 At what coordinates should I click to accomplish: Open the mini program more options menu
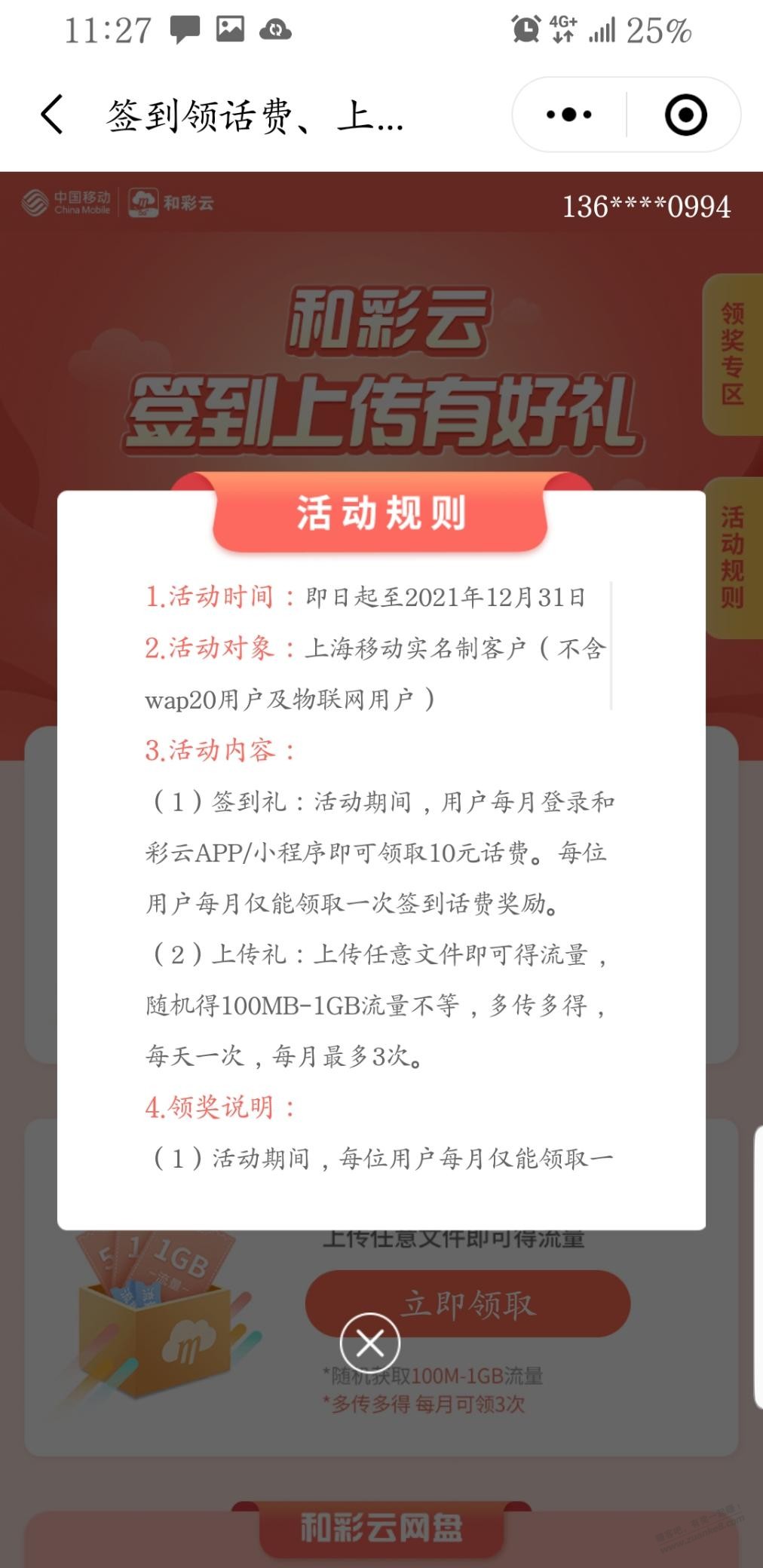pyautogui.click(x=569, y=115)
